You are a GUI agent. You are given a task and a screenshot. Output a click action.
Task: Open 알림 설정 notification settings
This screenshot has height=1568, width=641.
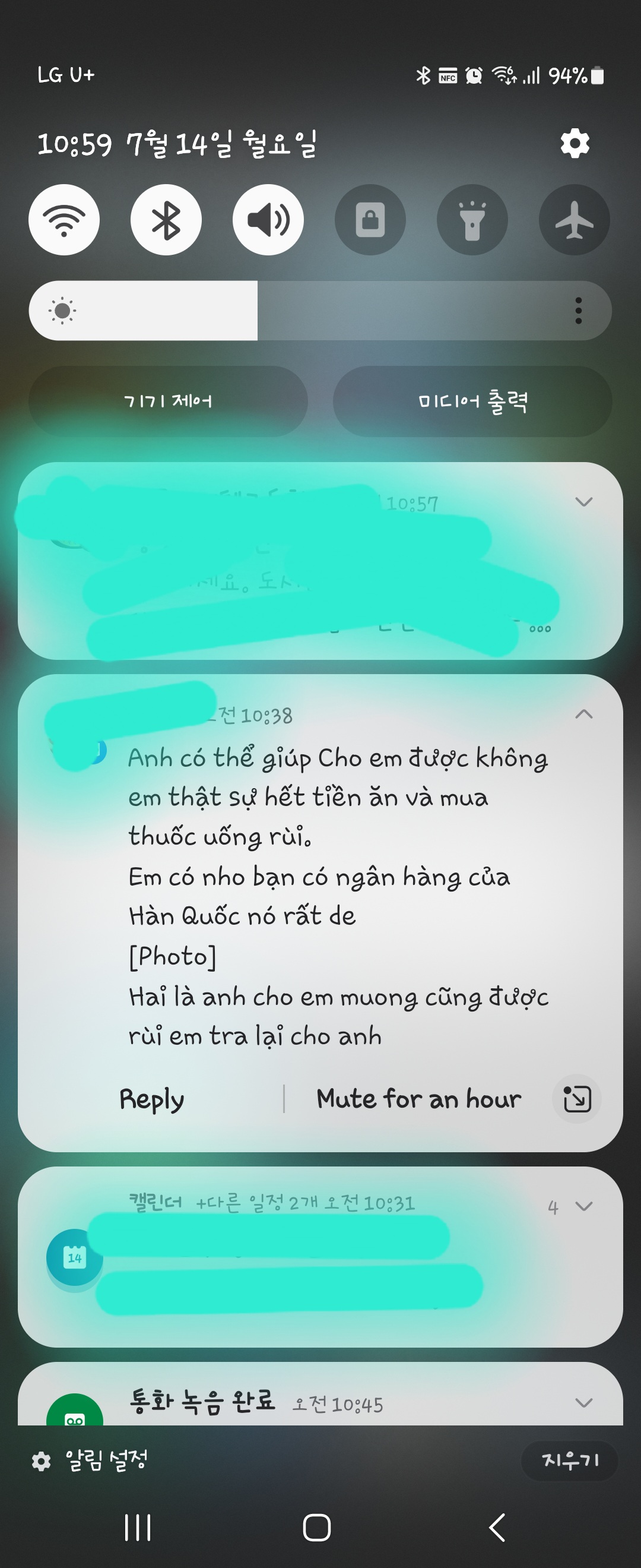(90, 1460)
